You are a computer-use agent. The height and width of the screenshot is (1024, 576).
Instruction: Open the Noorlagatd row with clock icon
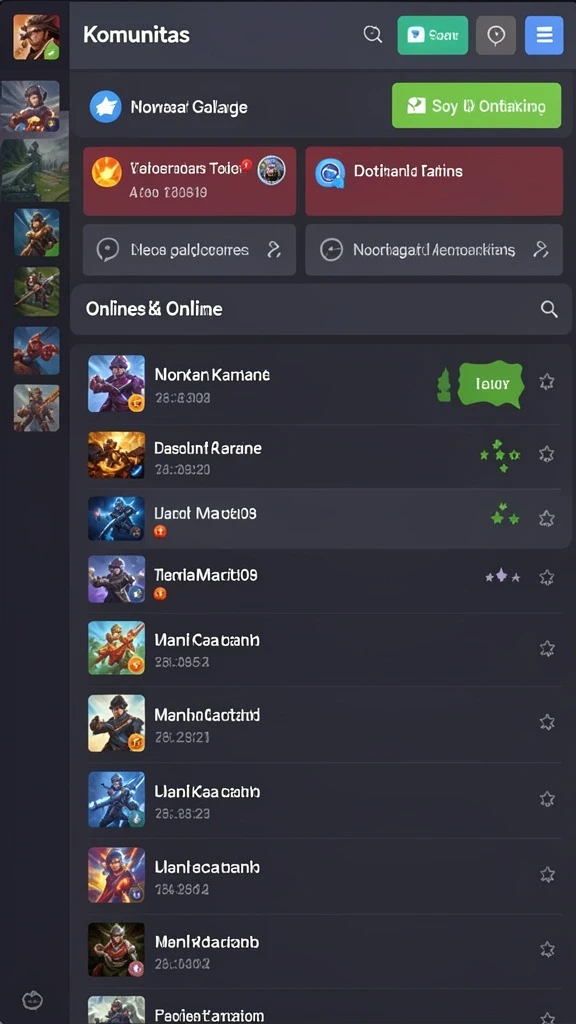pos(434,249)
